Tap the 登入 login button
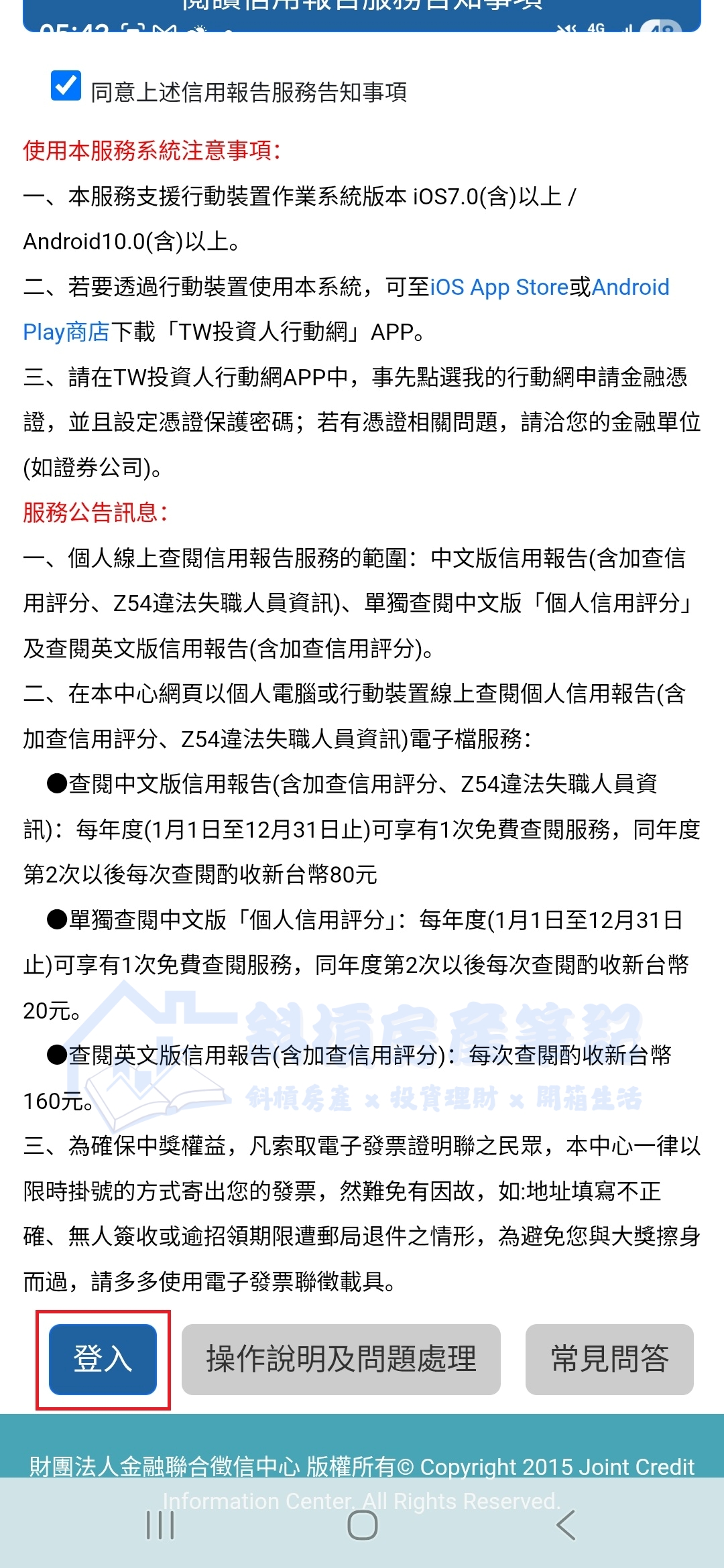The image size is (724, 1568). (102, 1360)
